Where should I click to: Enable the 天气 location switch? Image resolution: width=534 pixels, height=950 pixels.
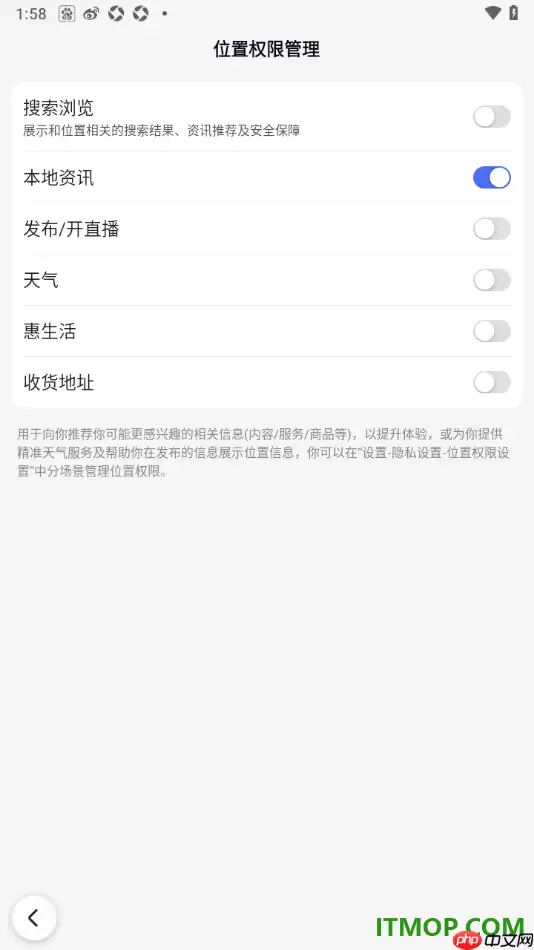(x=492, y=280)
